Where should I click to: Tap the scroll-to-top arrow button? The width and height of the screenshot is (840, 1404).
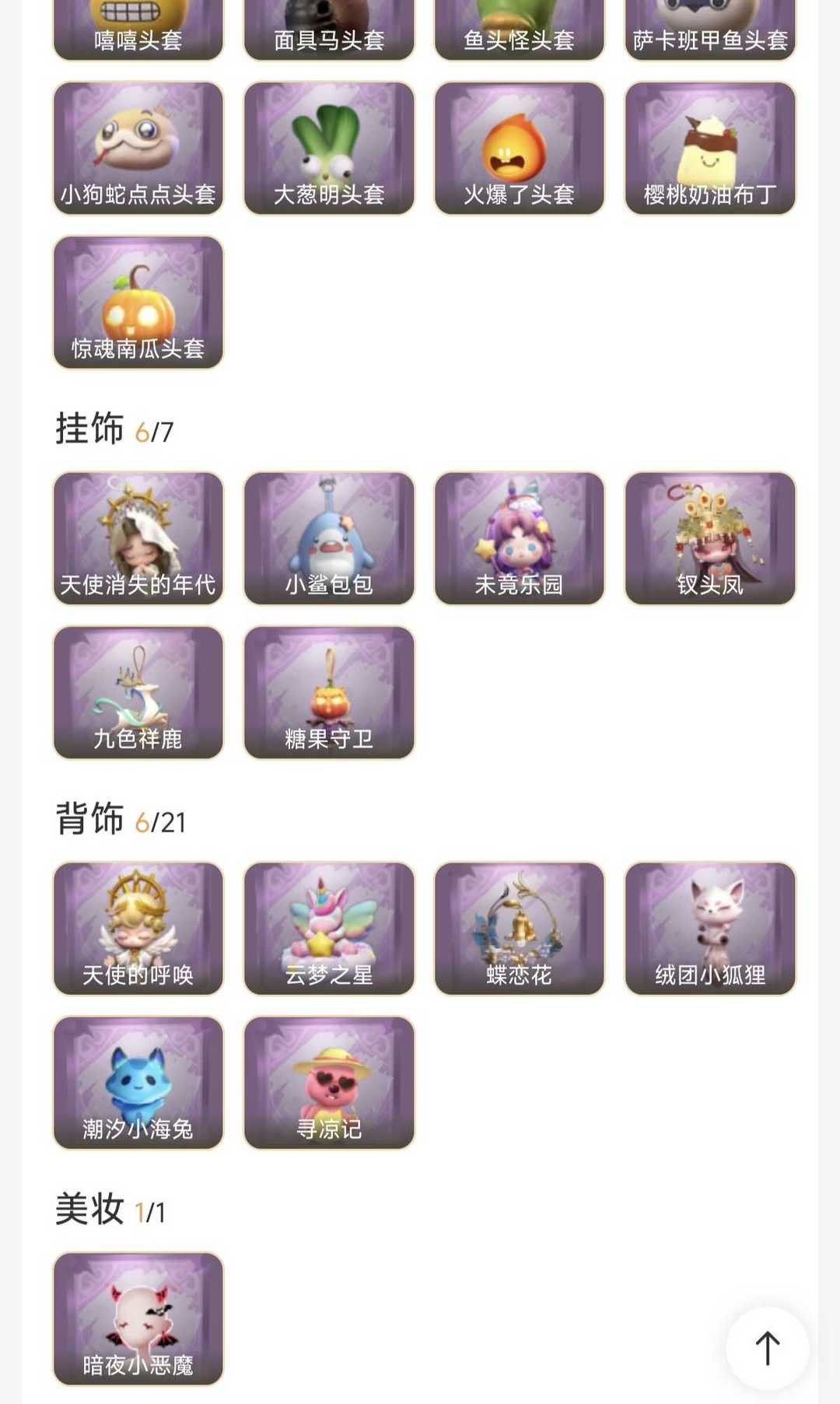[767, 1348]
